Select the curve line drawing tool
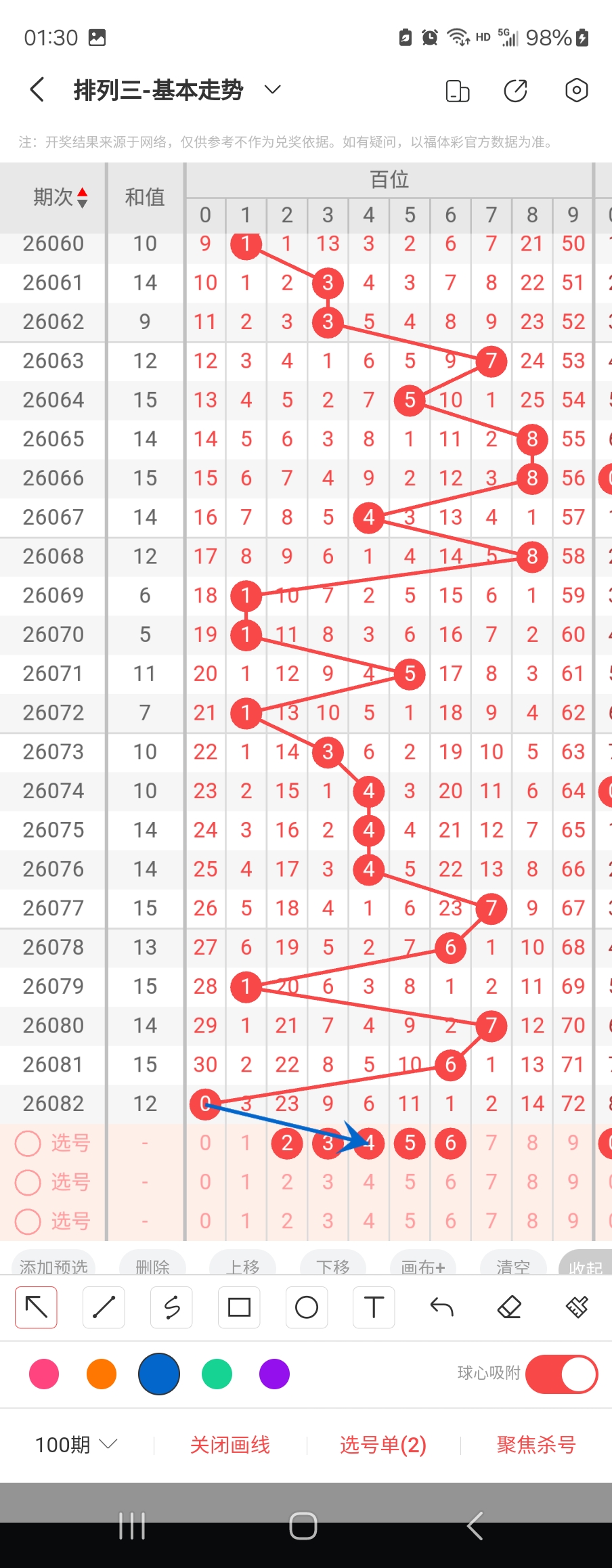 [x=171, y=1307]
